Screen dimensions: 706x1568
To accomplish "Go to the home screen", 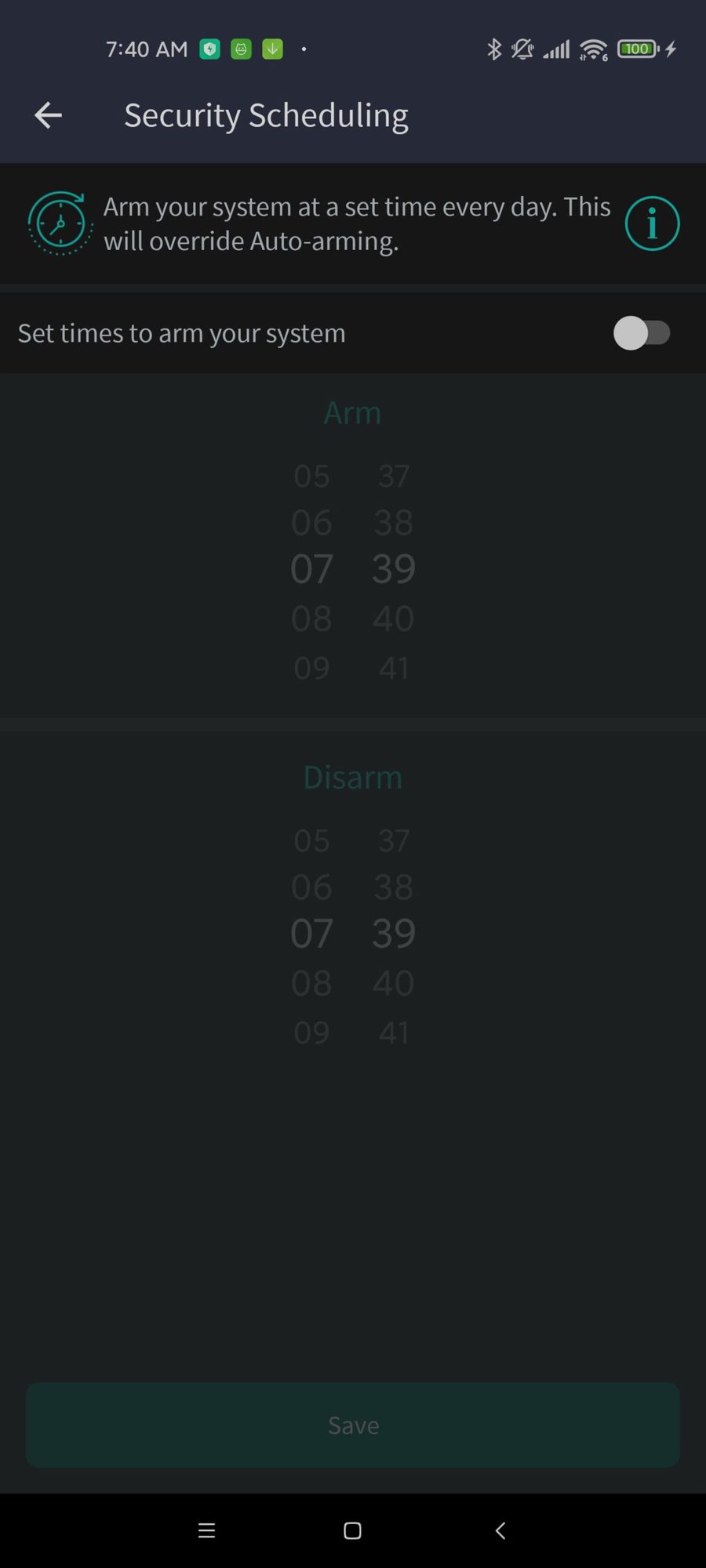I will pos(352,1530).
